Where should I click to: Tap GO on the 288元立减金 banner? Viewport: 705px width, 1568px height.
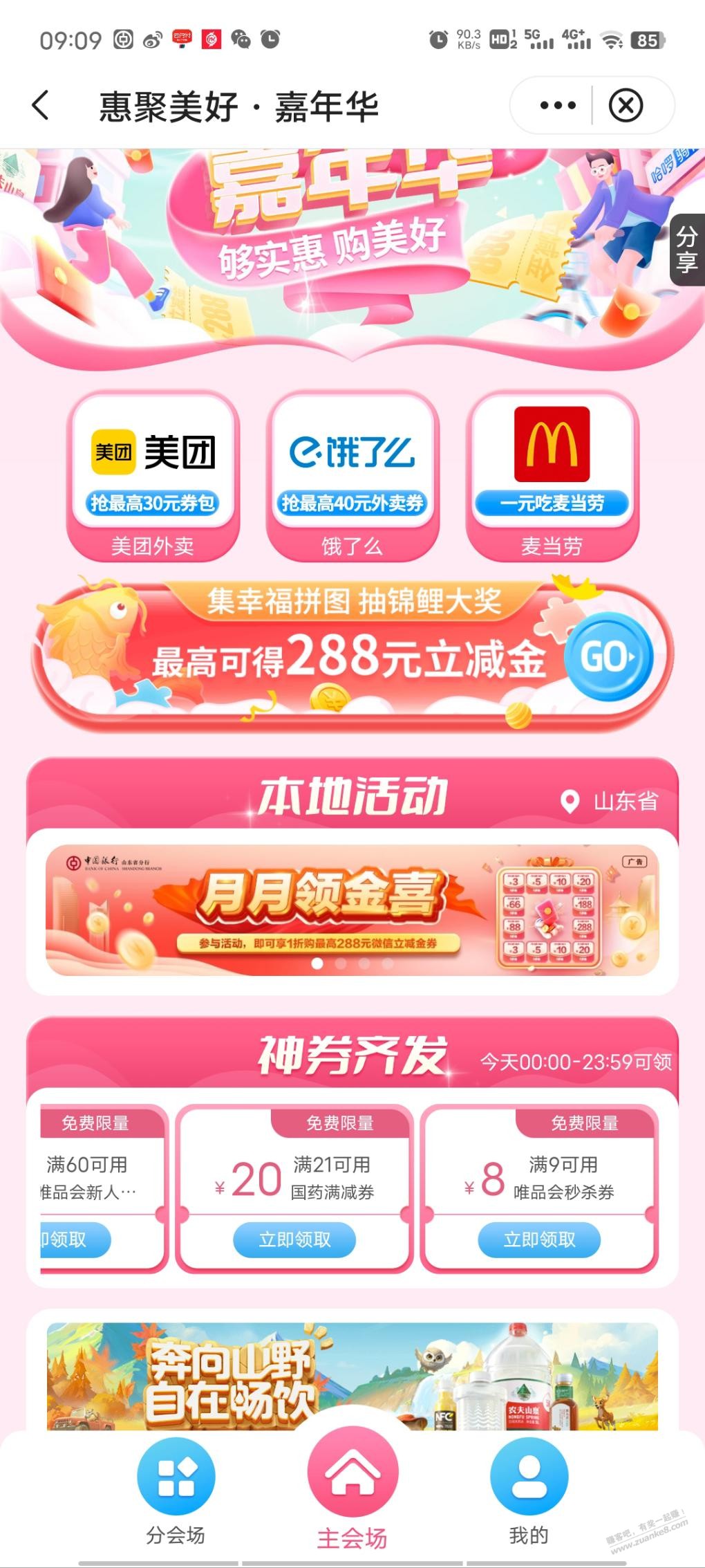tap(608, 657)
